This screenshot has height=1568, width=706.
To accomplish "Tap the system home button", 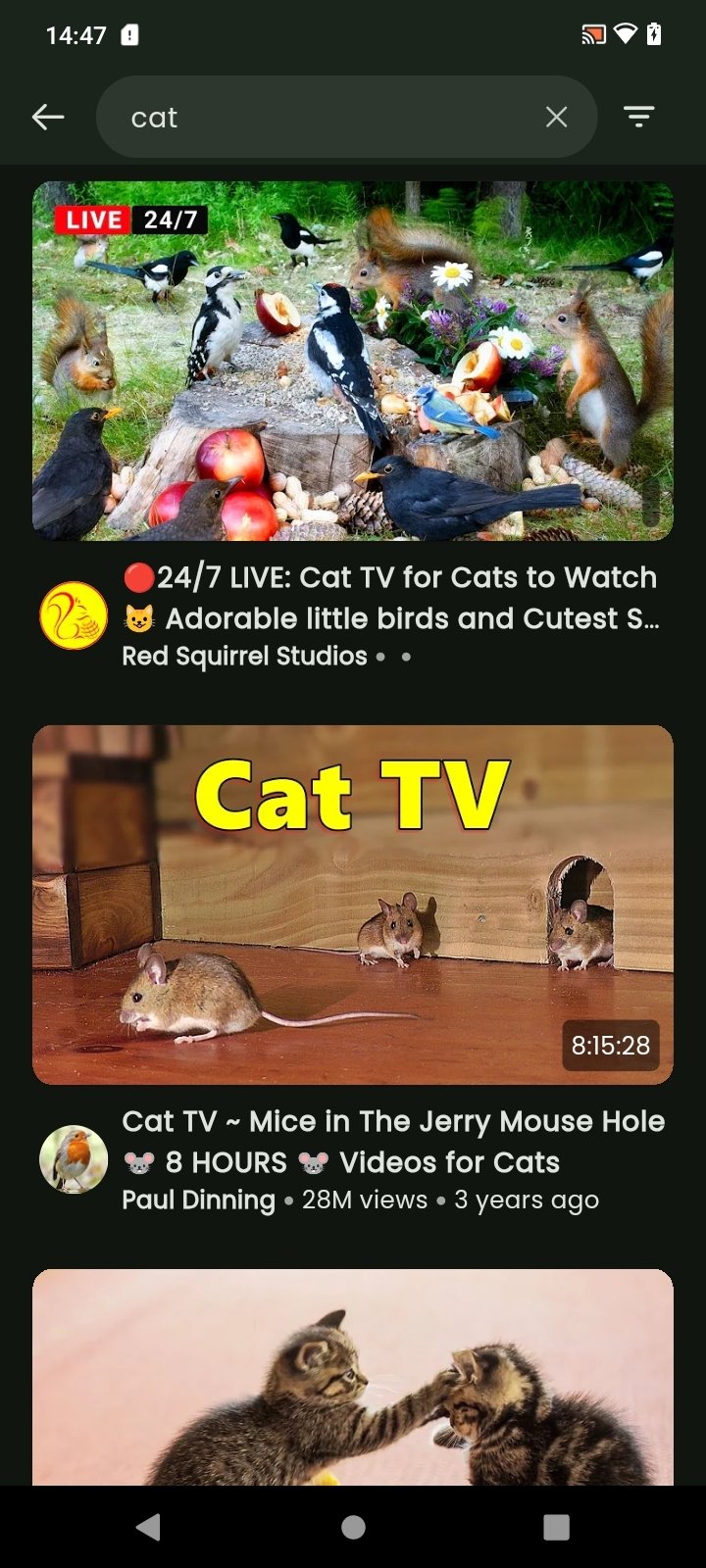I will click(353, 1527).
